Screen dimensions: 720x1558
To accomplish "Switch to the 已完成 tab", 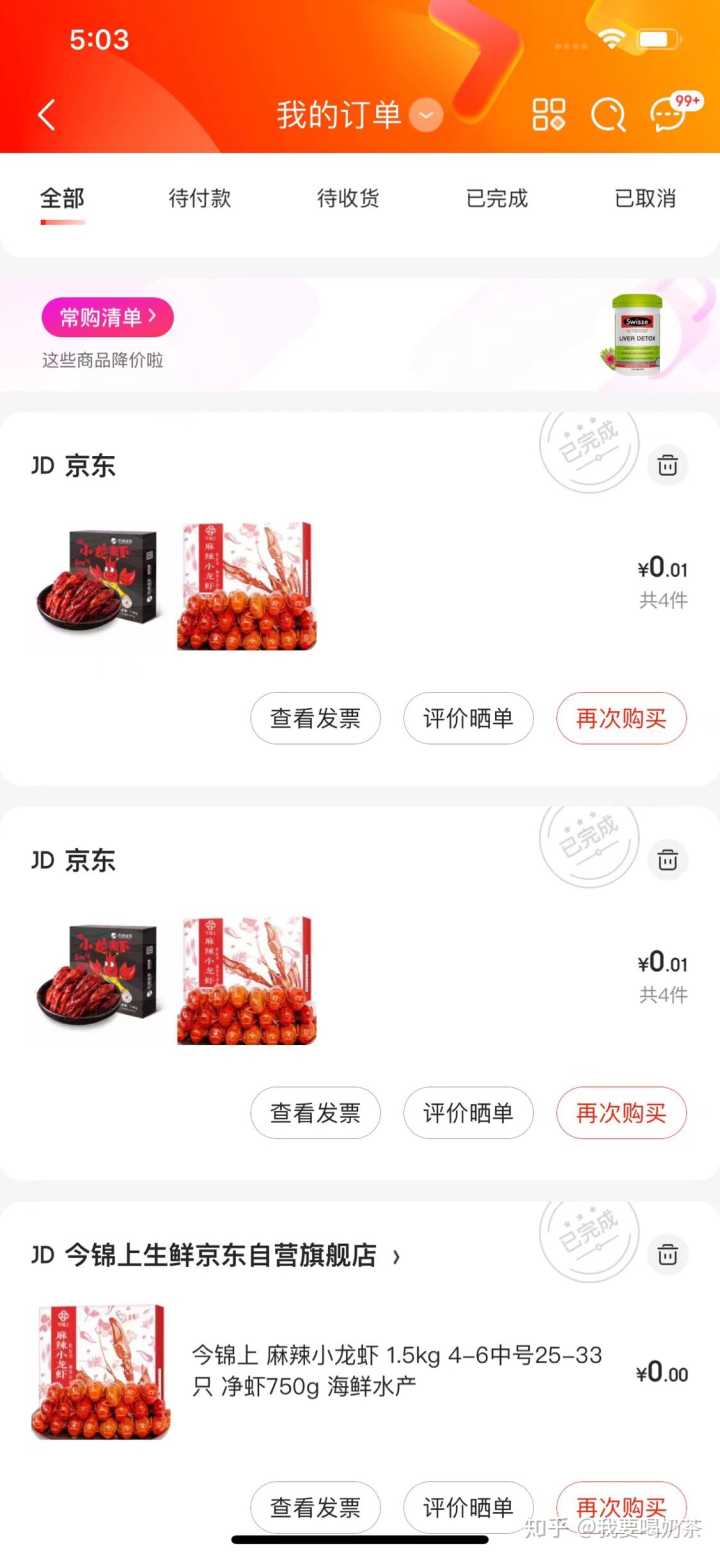I will coord(497,198).
